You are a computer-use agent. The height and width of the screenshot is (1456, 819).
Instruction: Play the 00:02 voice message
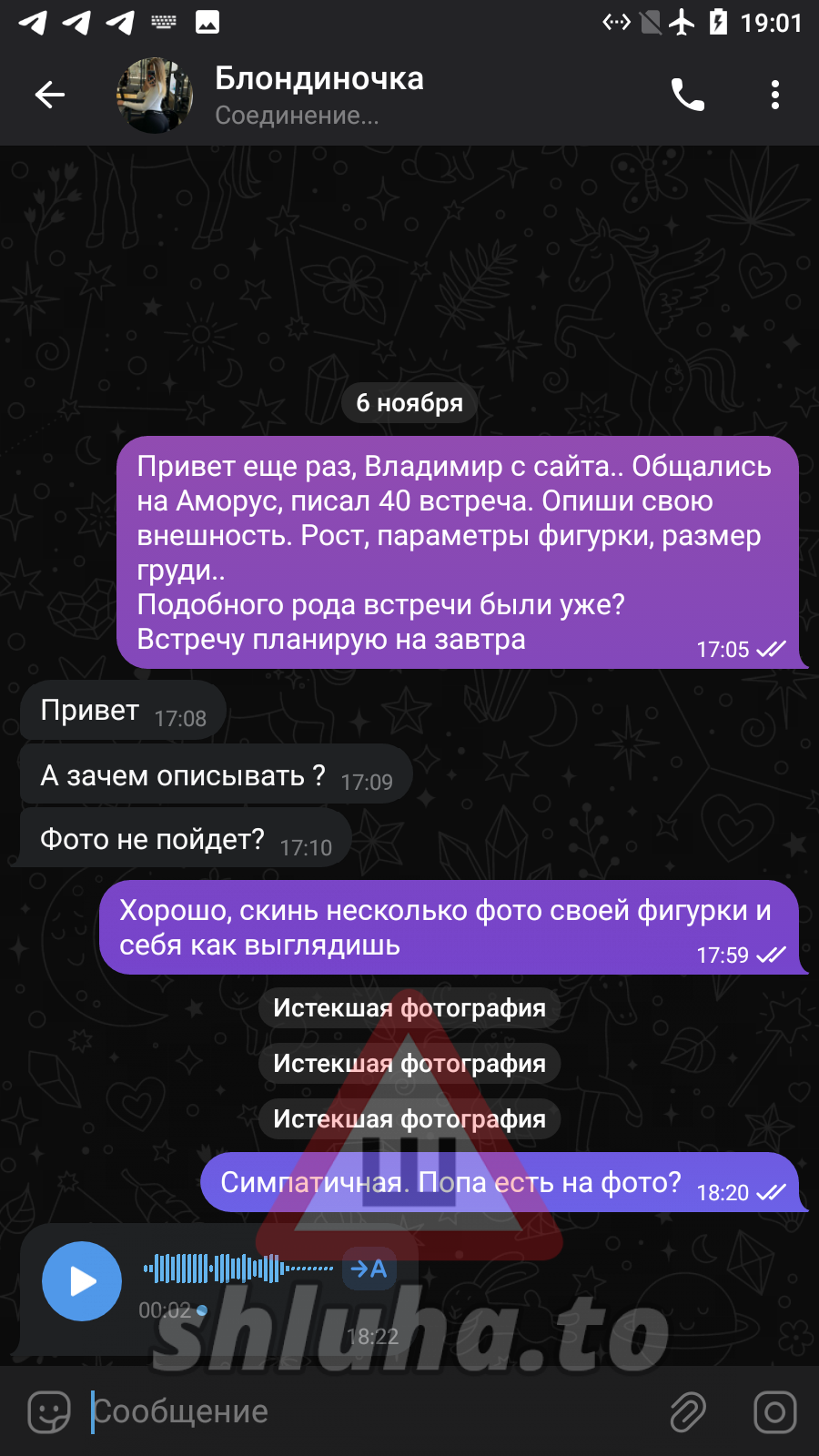pos(82,1280)
